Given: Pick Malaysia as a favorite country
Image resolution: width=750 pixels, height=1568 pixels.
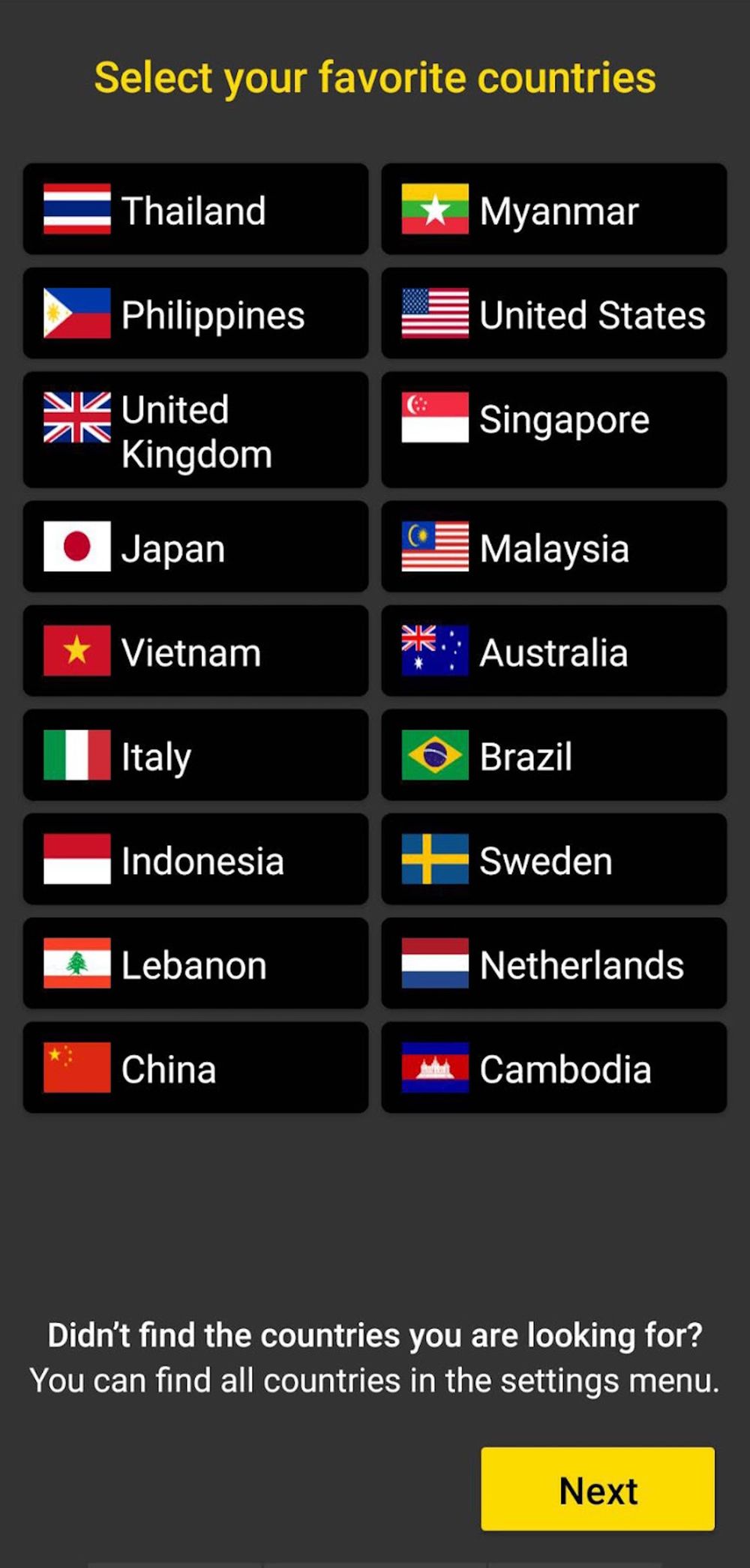Looking at the screenshot, I should 553,547.
